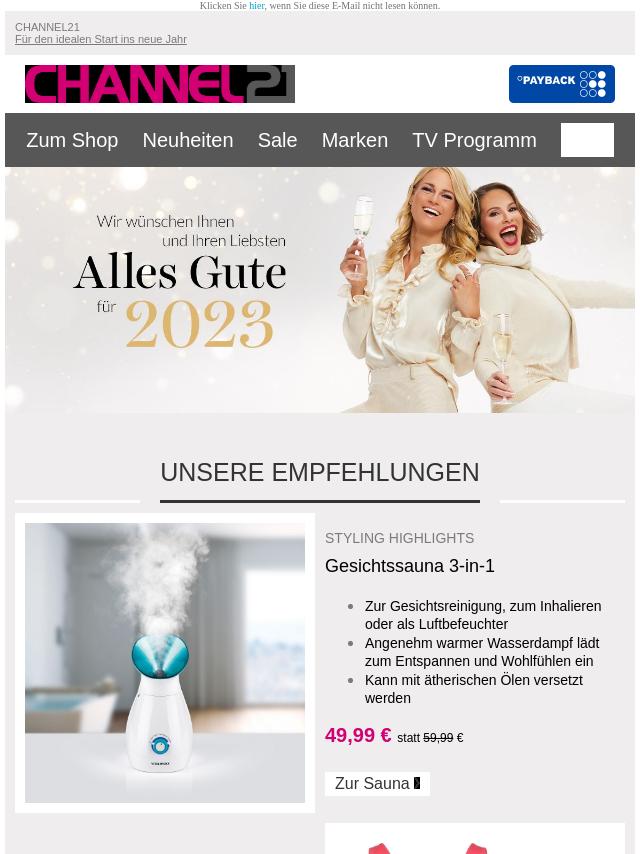The width and height of the screenshot is (640, 854).
Task: View the Sale section
Action: (277, 140)
